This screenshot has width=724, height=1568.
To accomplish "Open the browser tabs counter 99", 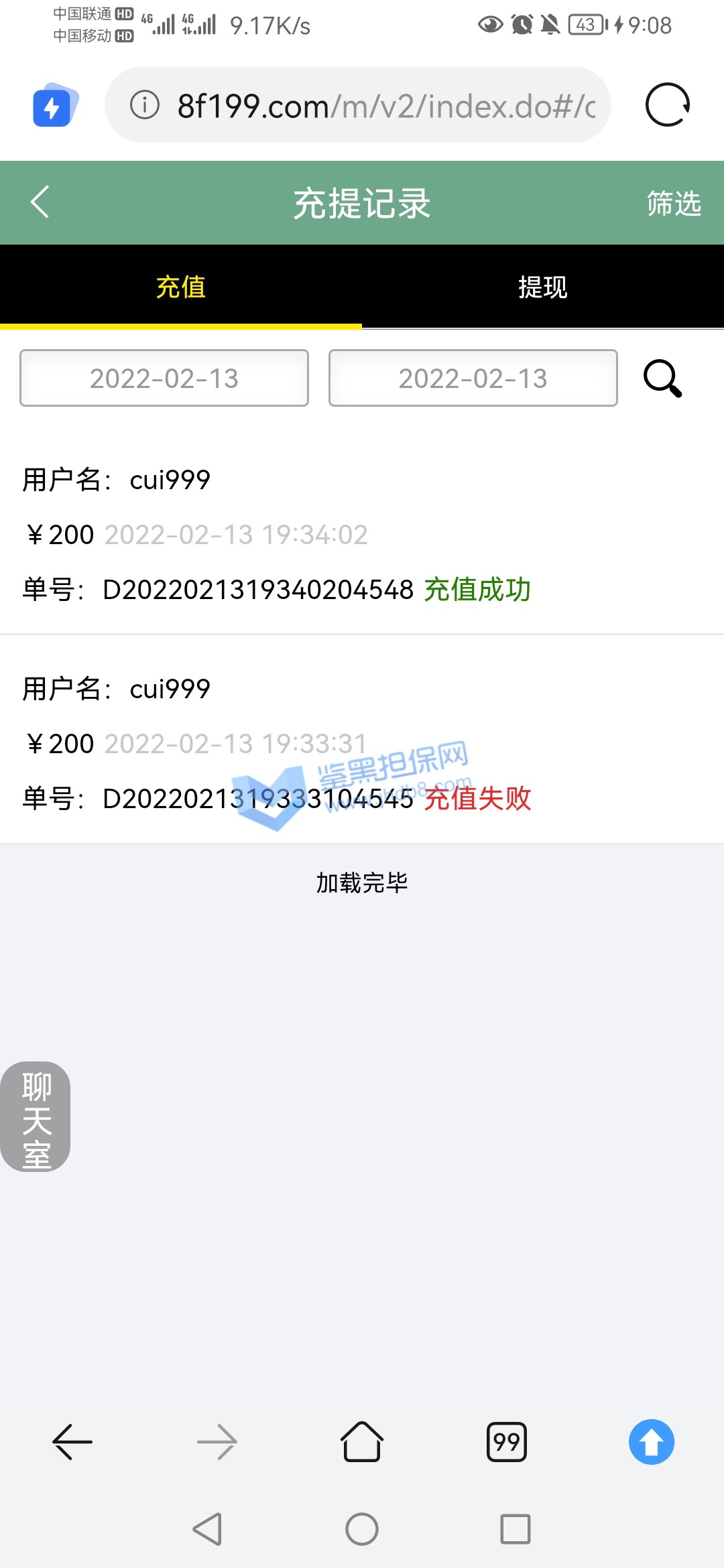I will [506, 1442].
